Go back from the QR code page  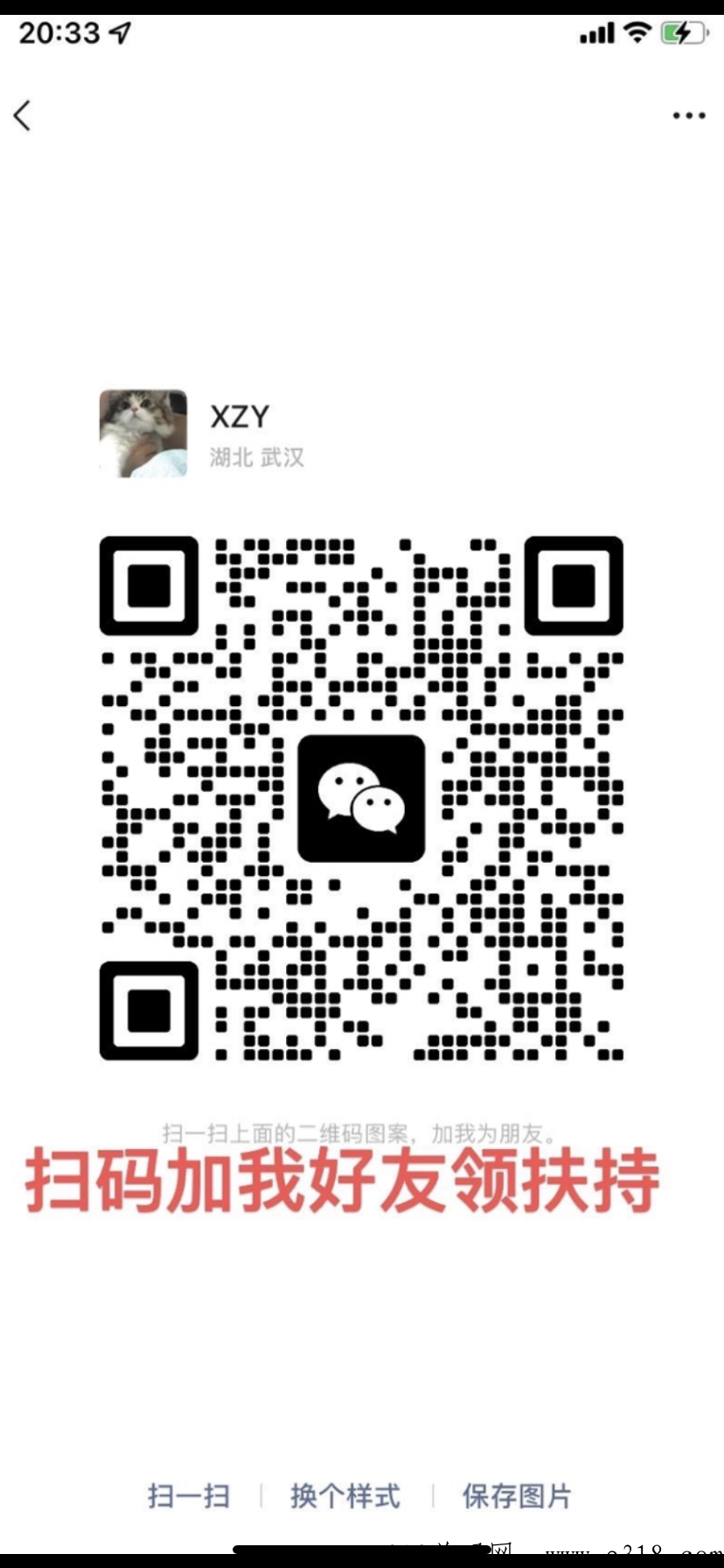[23, 115]
